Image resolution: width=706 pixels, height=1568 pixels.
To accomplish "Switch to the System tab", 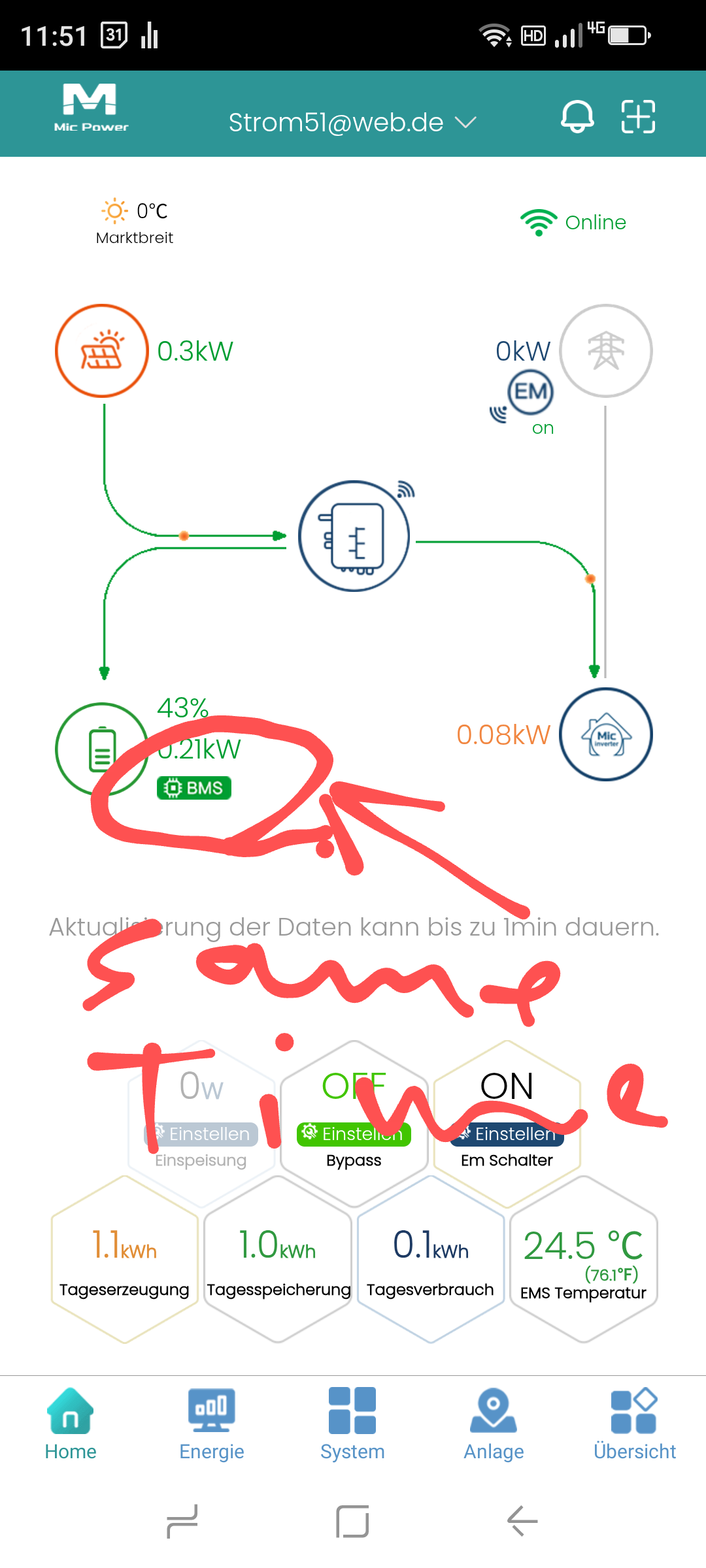I will pos(352,1424).
